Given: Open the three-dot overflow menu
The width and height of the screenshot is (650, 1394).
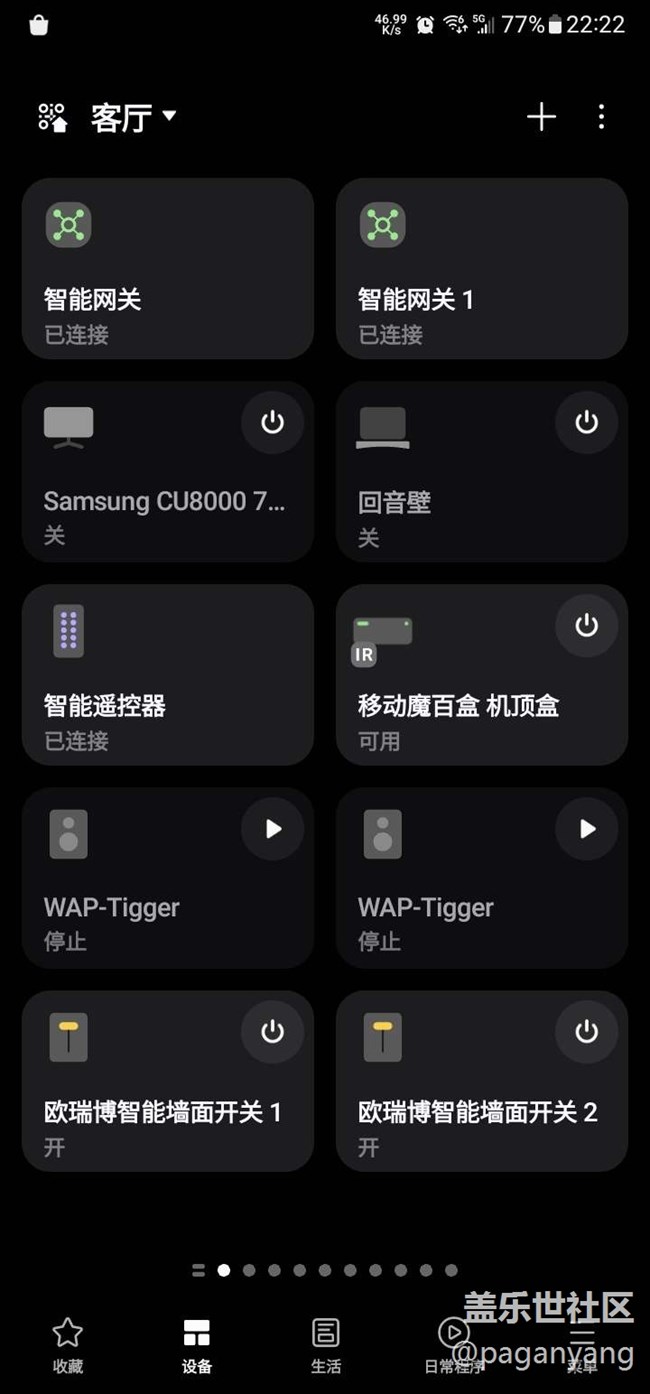Looking at the screenshot, I should point(601,117).
